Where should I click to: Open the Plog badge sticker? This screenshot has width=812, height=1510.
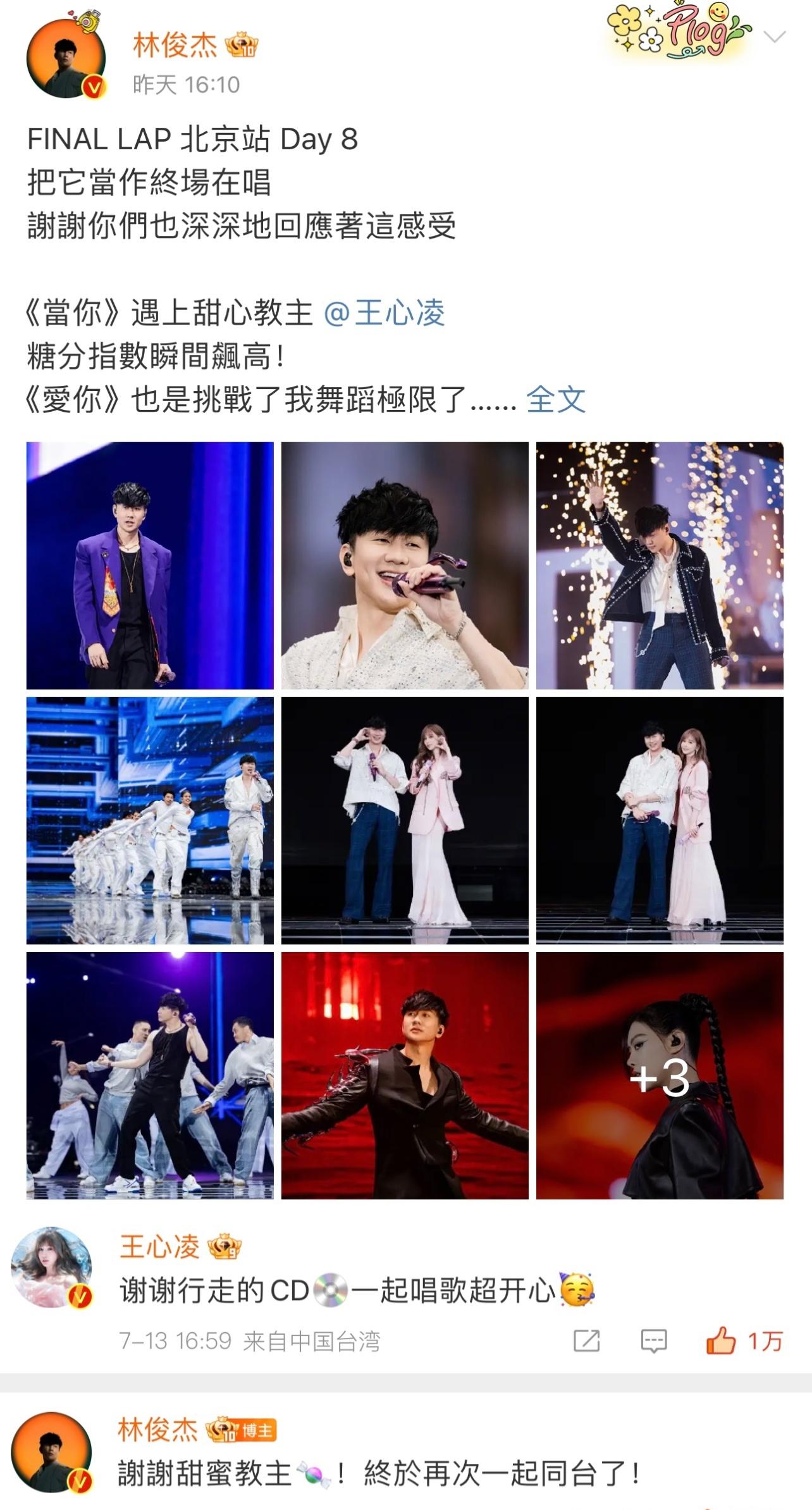click(x=679, y=30)
